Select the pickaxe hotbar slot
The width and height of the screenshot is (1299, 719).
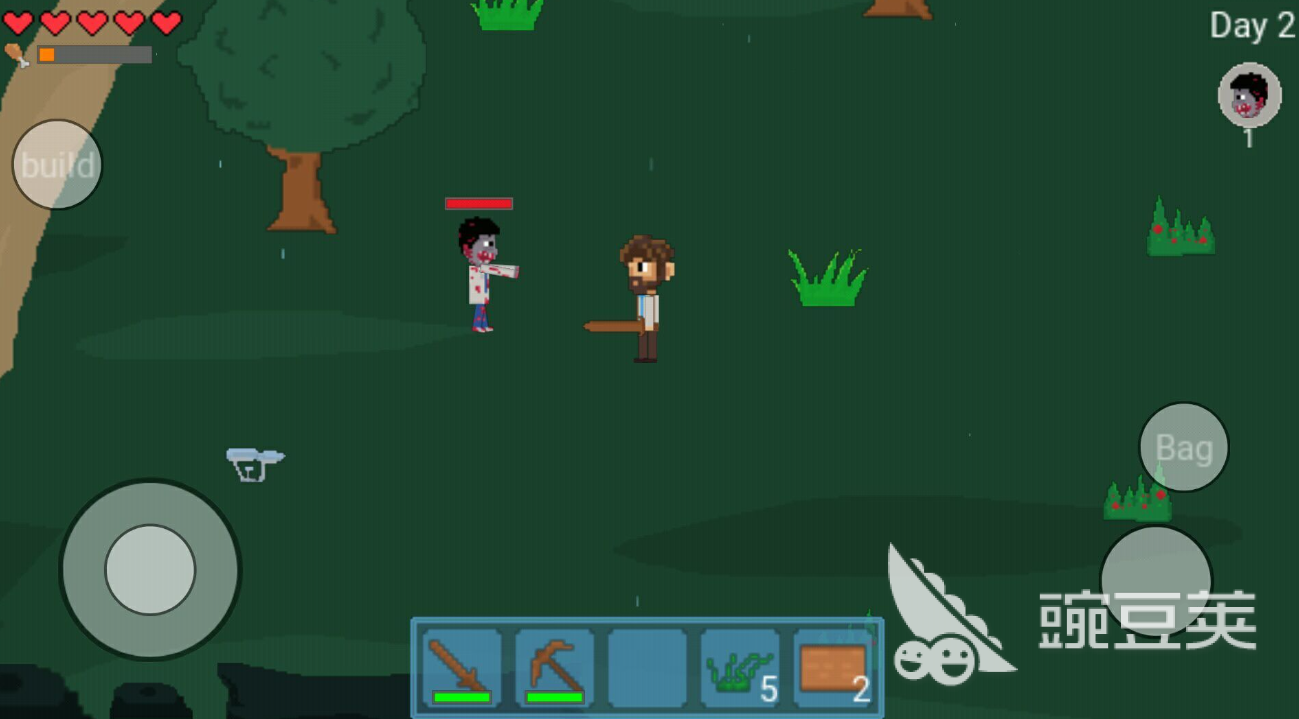pyautogui.click(x=554, y=667)
